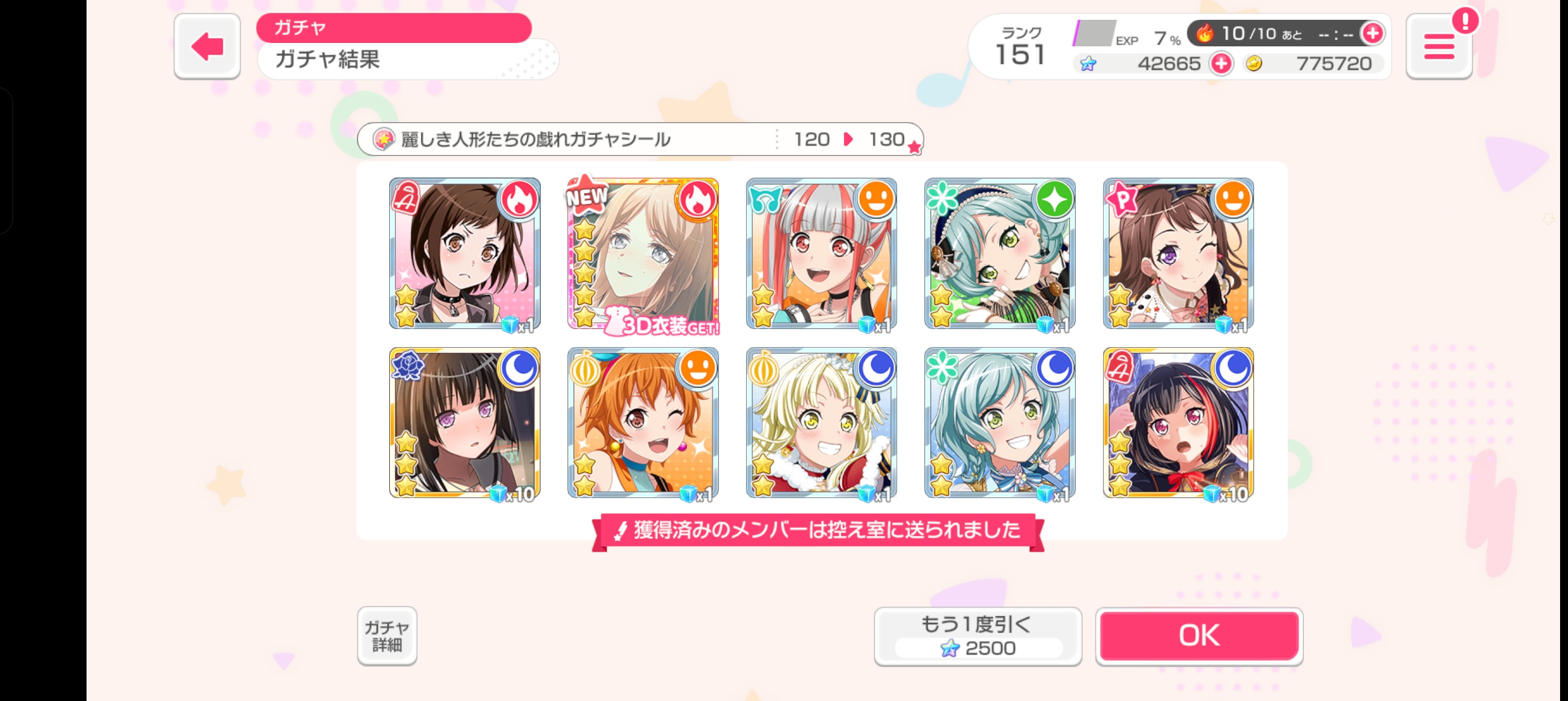Screen dimensions: 1568x701
Task: Open the three-star dark-haired girl card with blue rose
Action: point(464,423)
